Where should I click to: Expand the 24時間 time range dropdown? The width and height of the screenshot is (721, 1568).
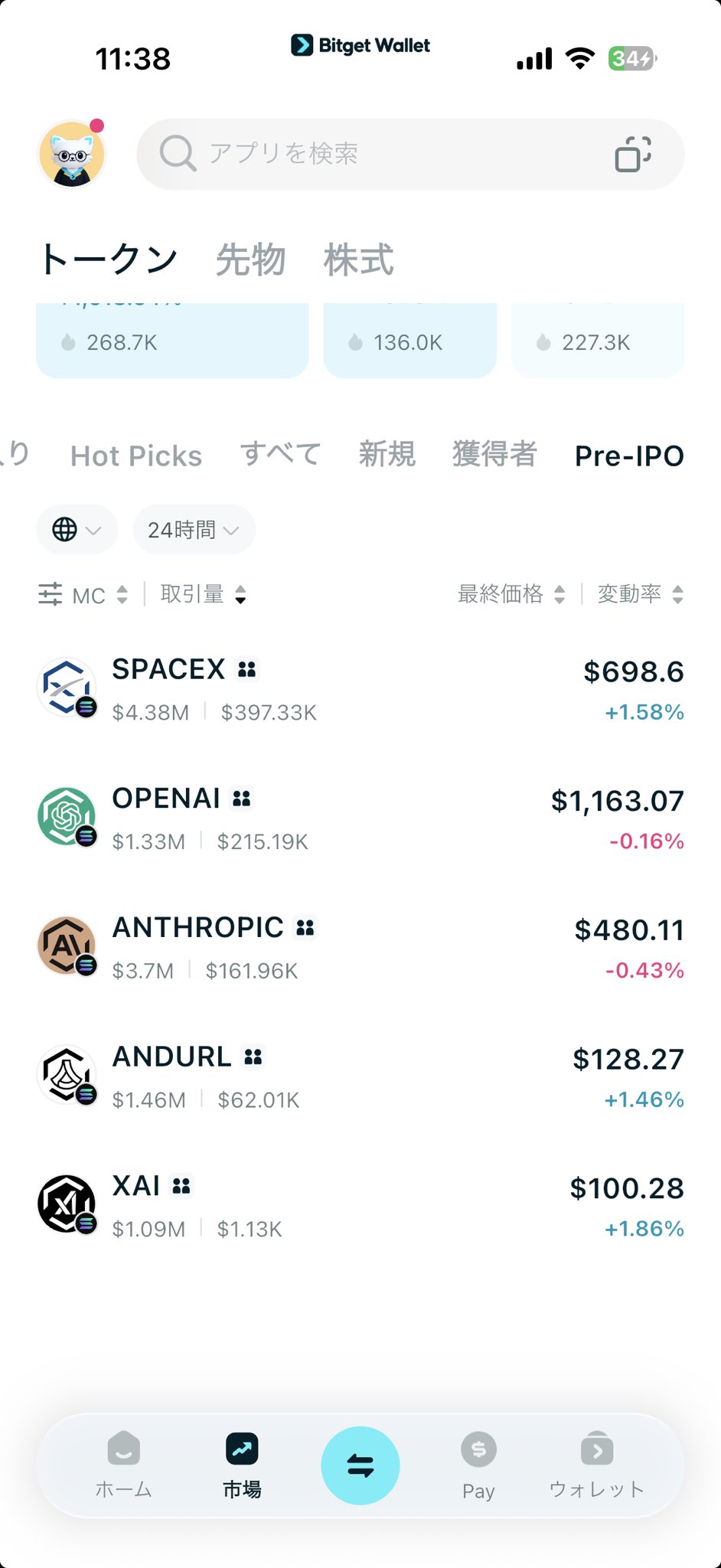(x=194, y=529)
